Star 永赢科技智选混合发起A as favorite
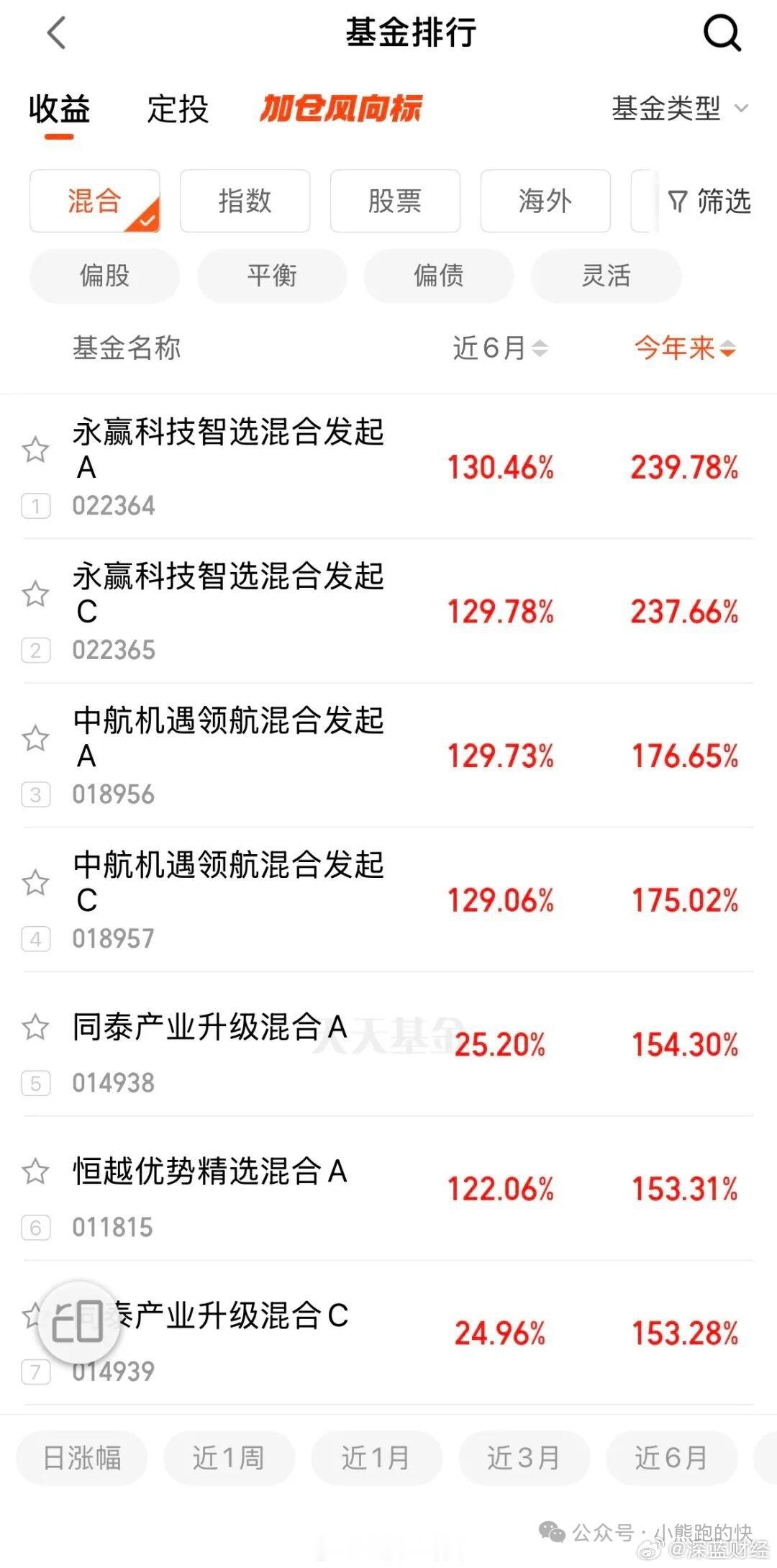The image size is (777, 1568). tap(36, 450)
